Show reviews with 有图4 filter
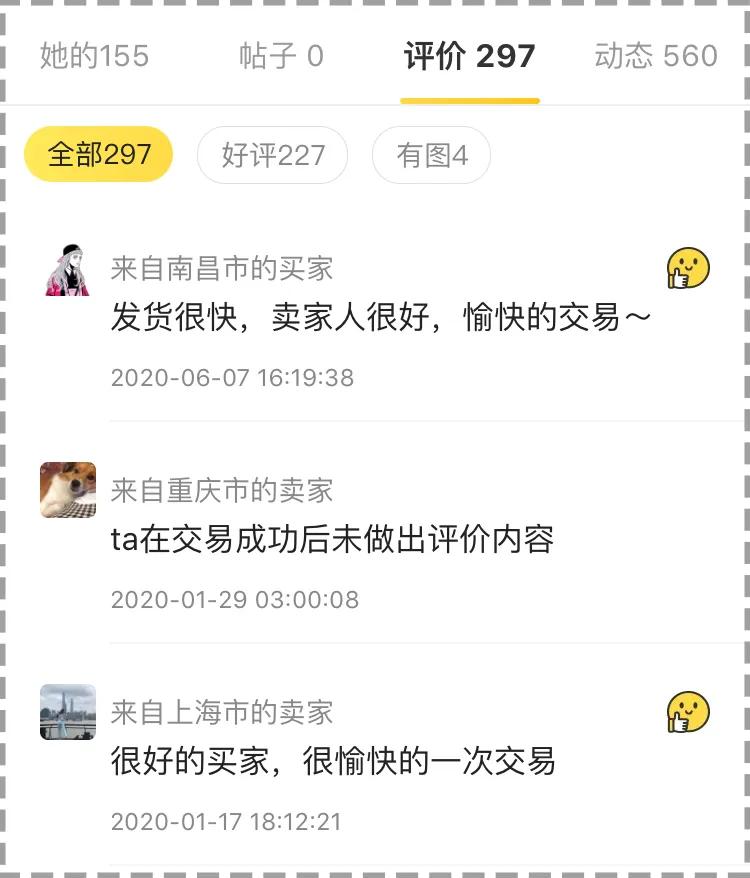This screenshot has height=878, width=750. [431, 154]
